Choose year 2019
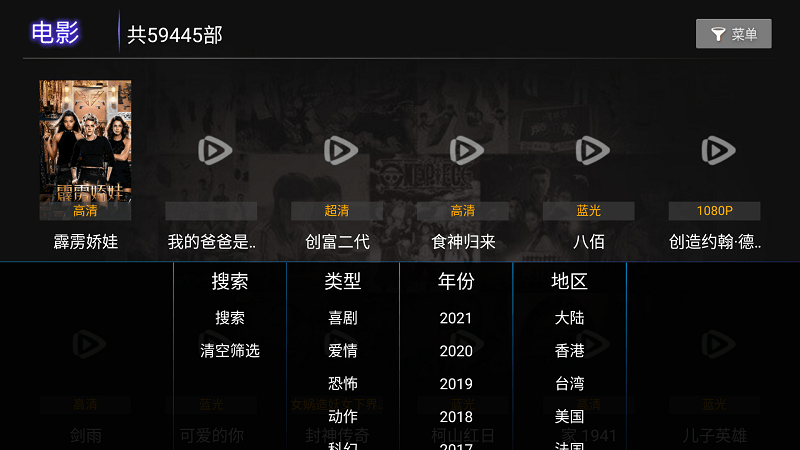800x450 pixels. 456,384
